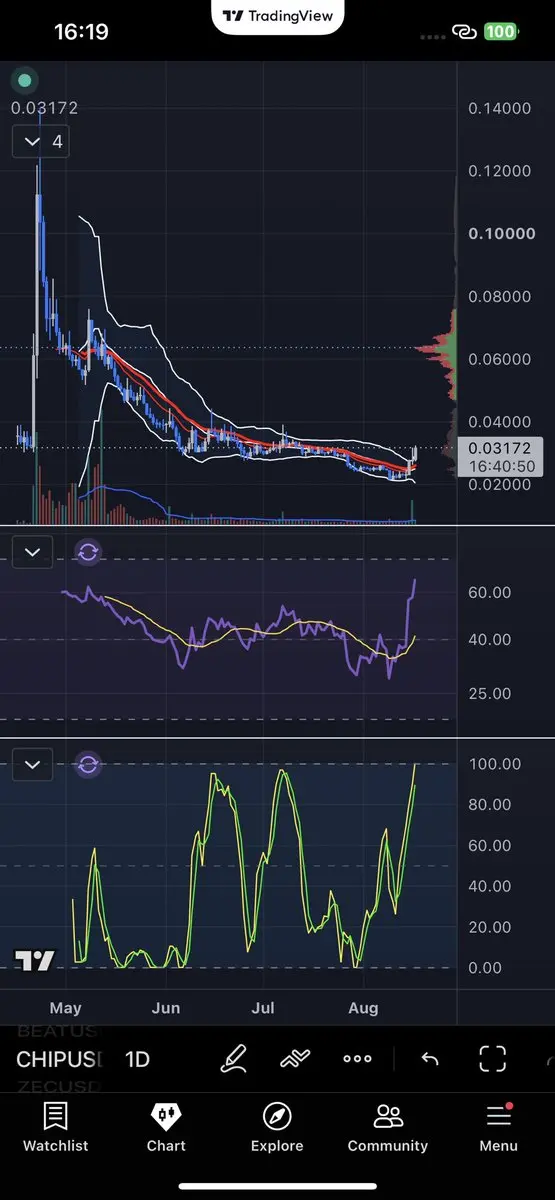This screenshot has width=555, height=1200.
Task: Switch to the Explore tab
Action: (277, 1127)
